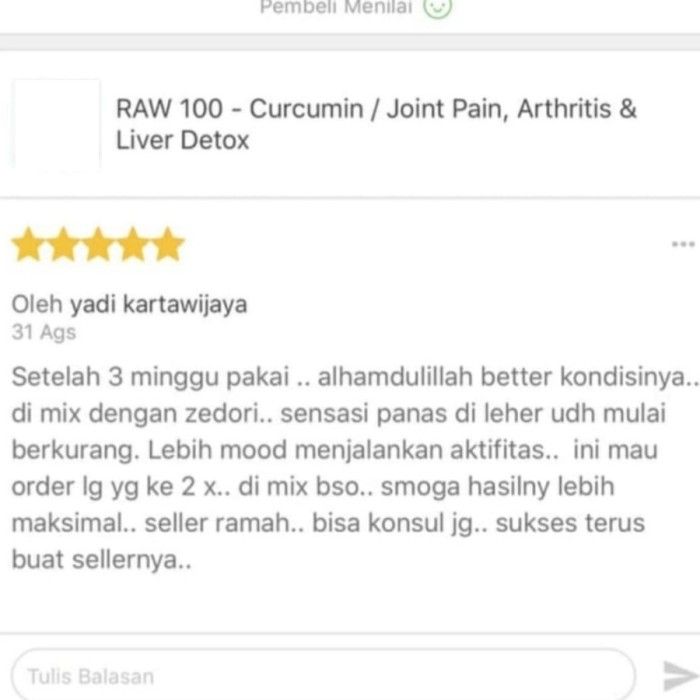Send the reply with the arrow icon
The height and width of the screenshot is (700, 700).
point(679,675)
